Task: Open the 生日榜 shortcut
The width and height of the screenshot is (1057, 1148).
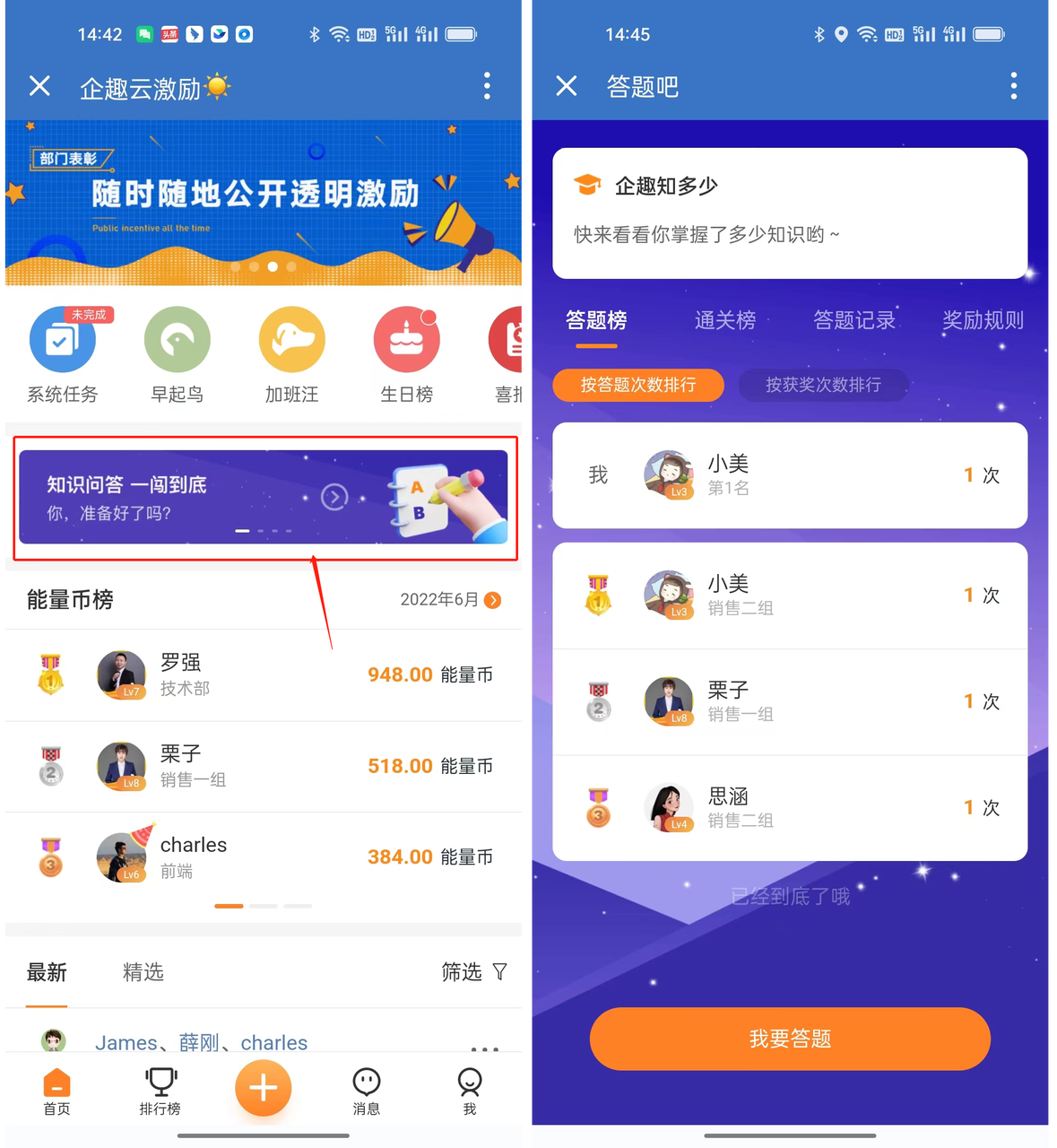Action: [x=406, y=341]
